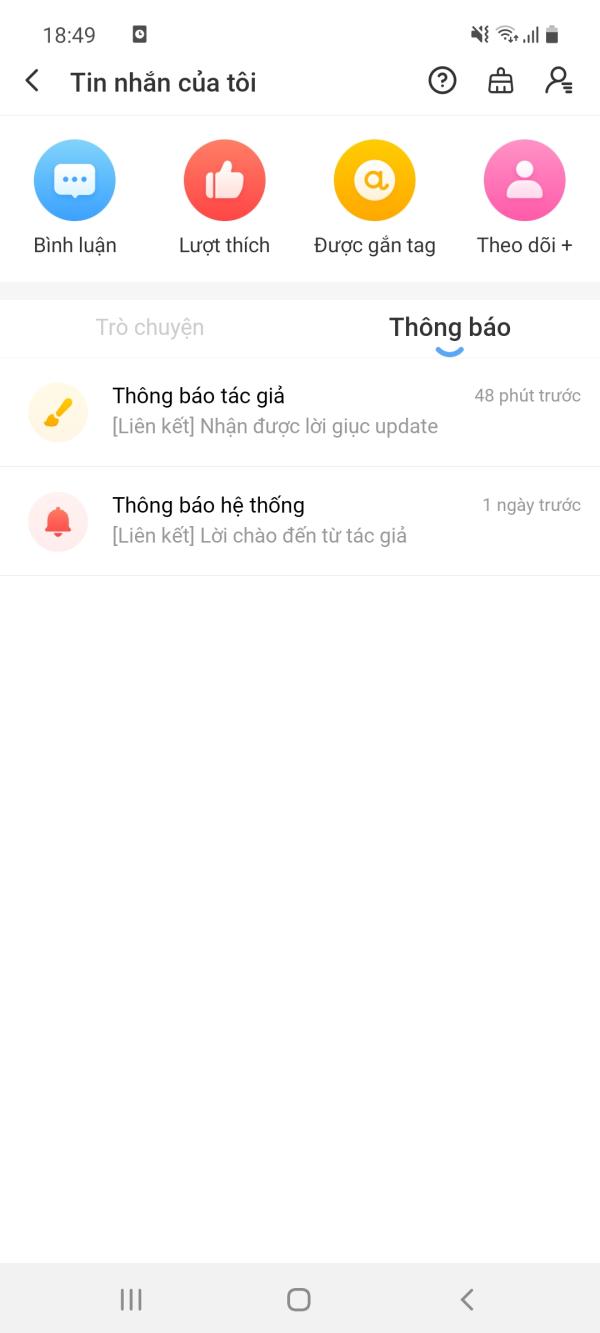
Task: Select the Thông báo tab
Action: tap(450, 327)
